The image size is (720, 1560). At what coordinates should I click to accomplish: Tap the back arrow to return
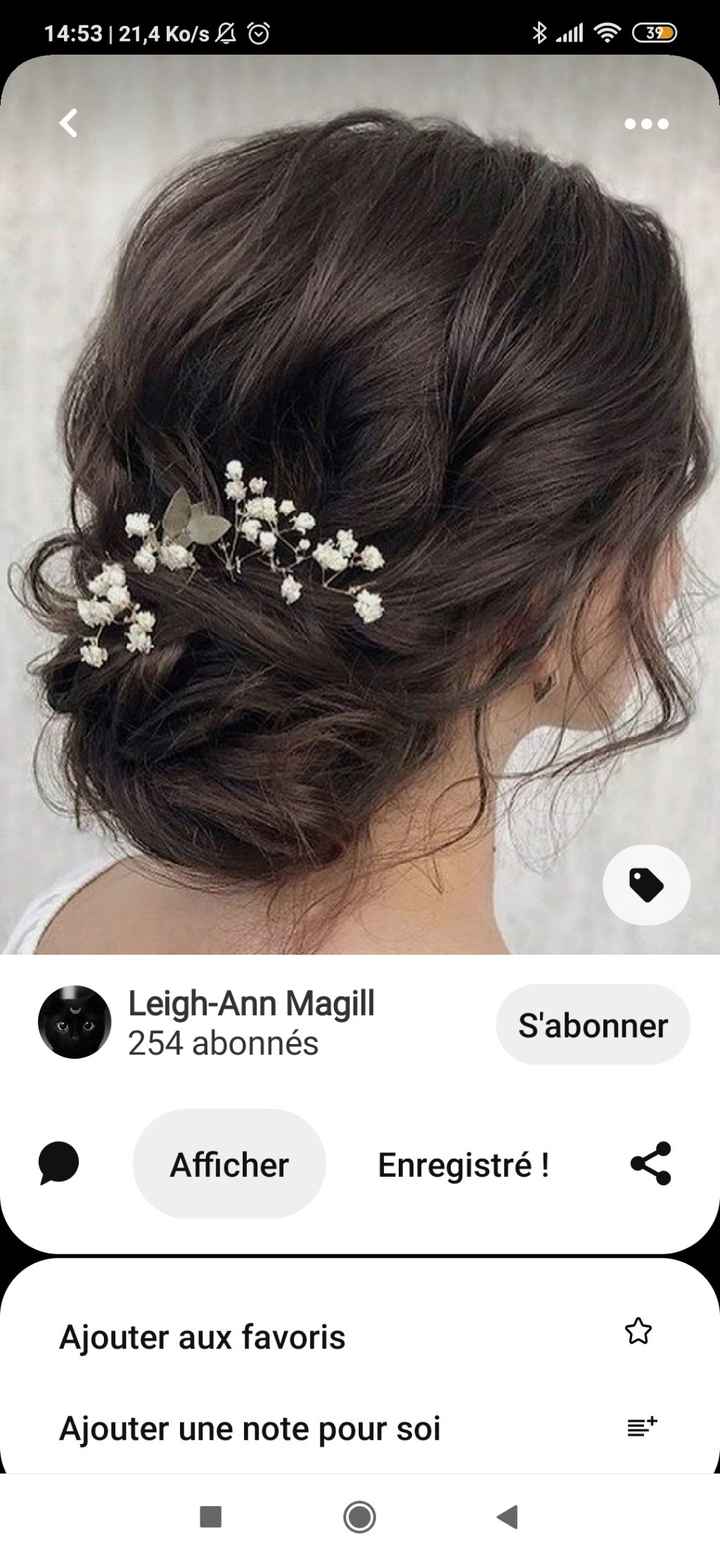[x=67, y=123]
